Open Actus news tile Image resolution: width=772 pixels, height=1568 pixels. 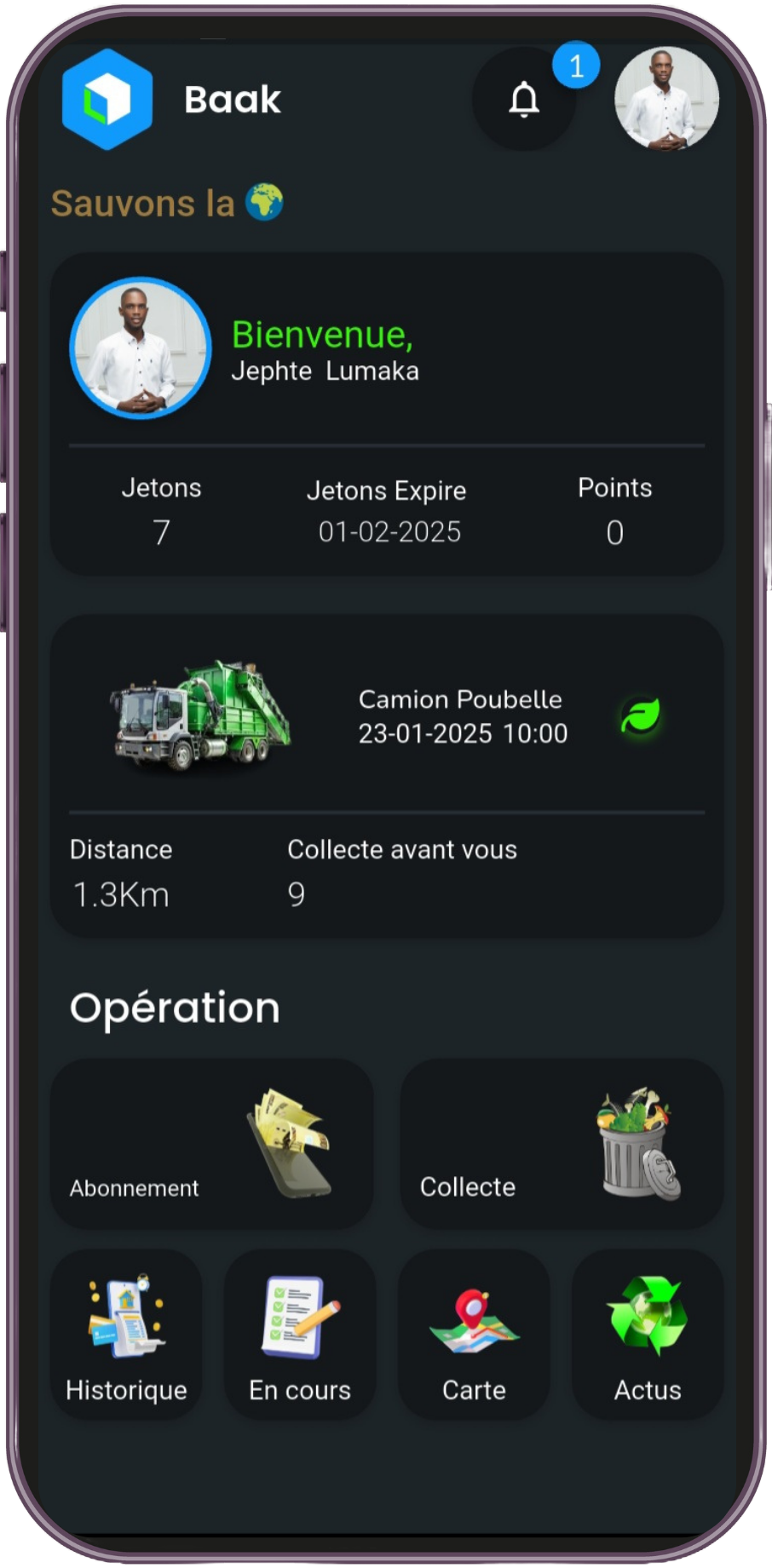(648, 1335)
